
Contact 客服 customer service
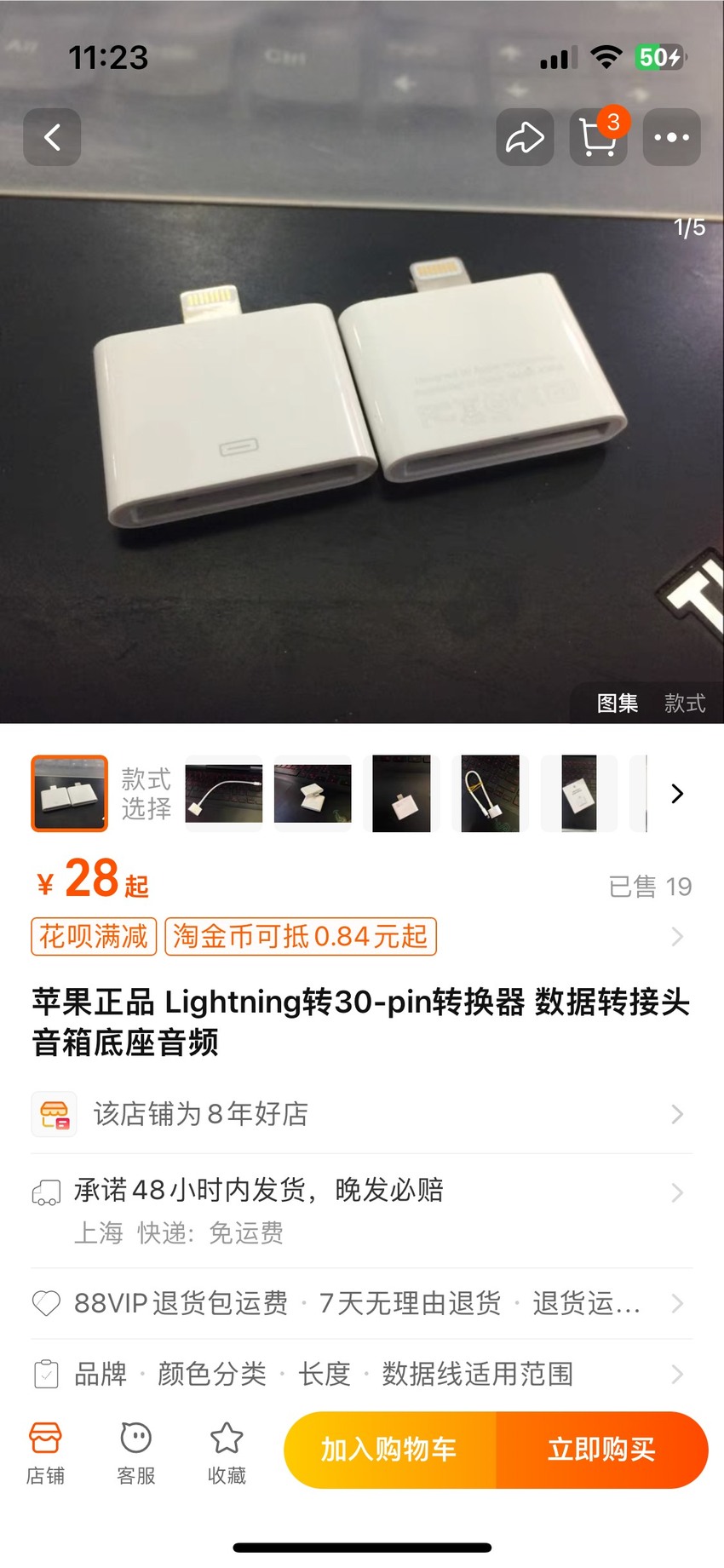[136, 1453]
